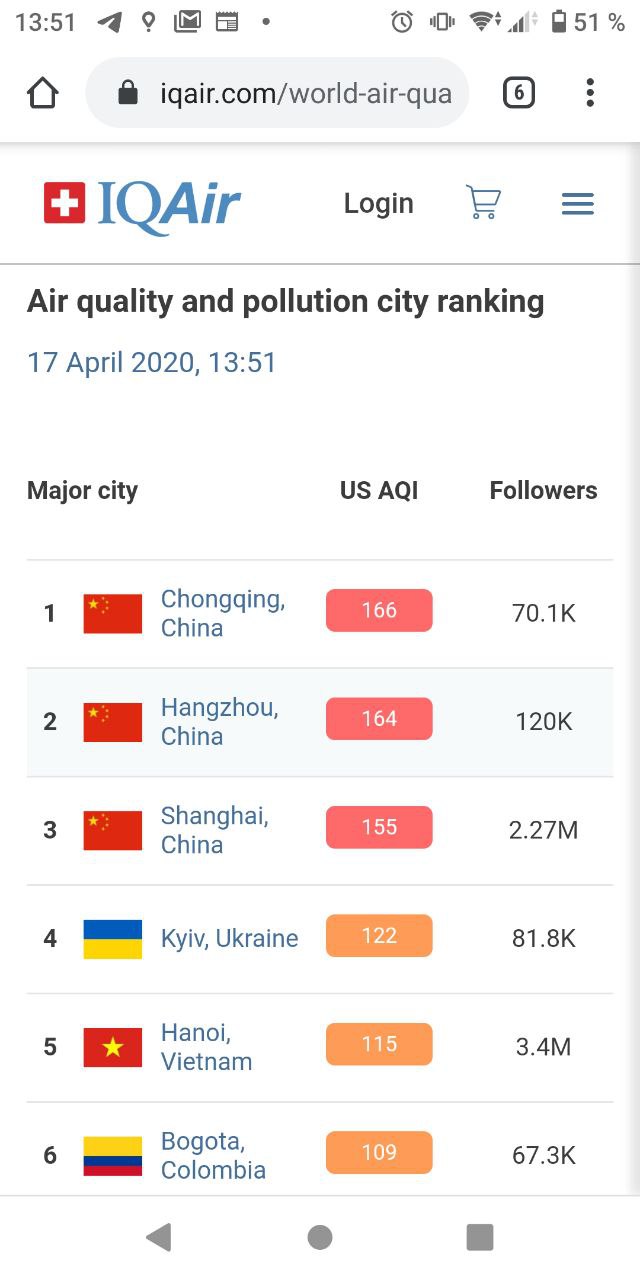Screen dimensions: 640x1280
Task: View Shanghai, China air quality details
Action: (x=215, y=830)
